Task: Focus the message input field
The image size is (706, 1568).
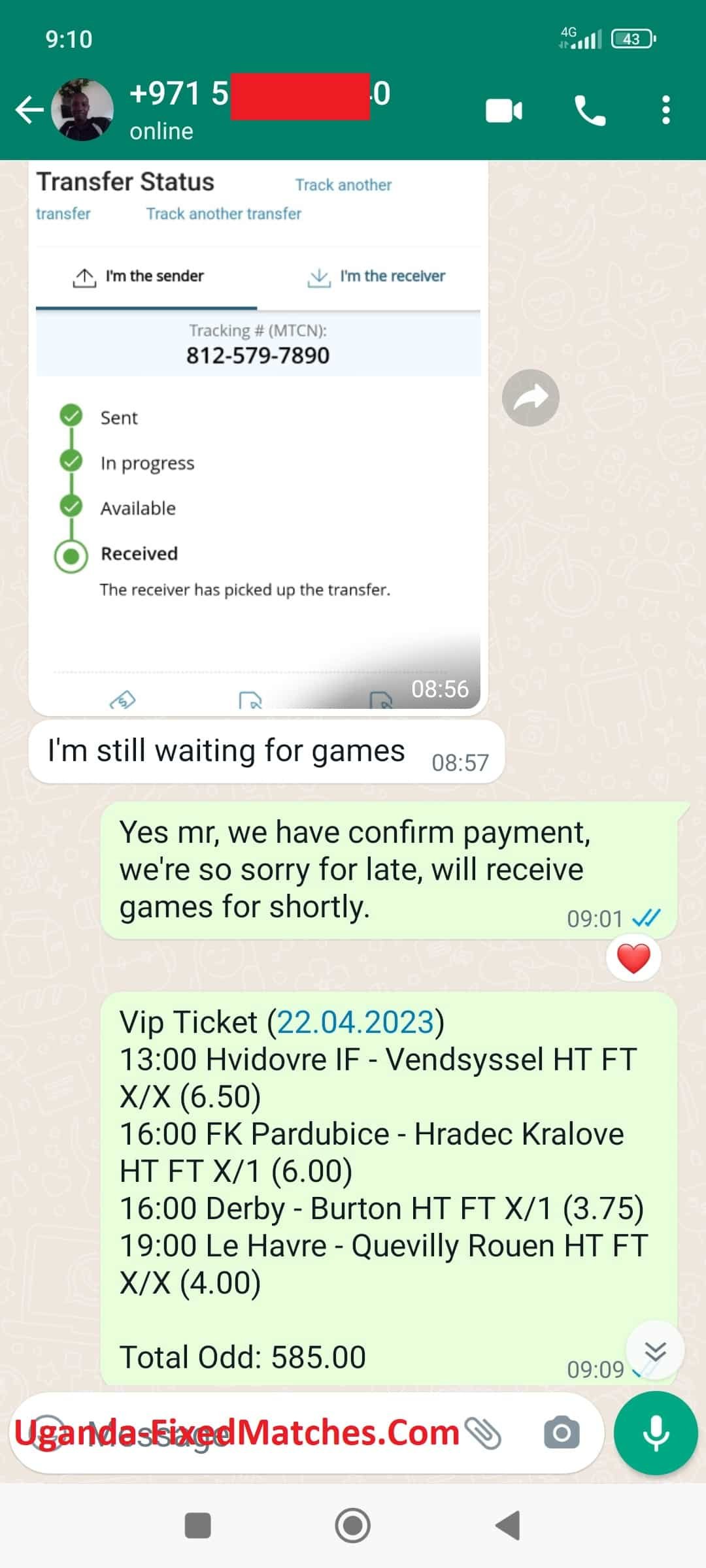Action: pos(261,1433)
